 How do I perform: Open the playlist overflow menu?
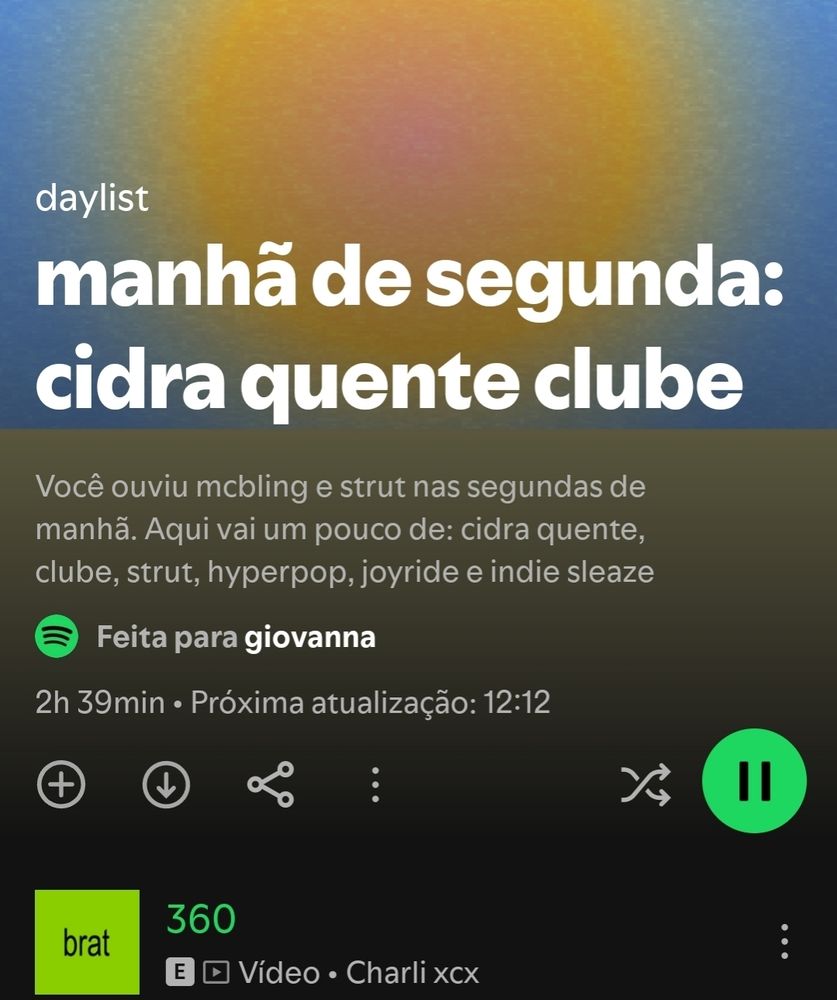[x=375, y=784]
